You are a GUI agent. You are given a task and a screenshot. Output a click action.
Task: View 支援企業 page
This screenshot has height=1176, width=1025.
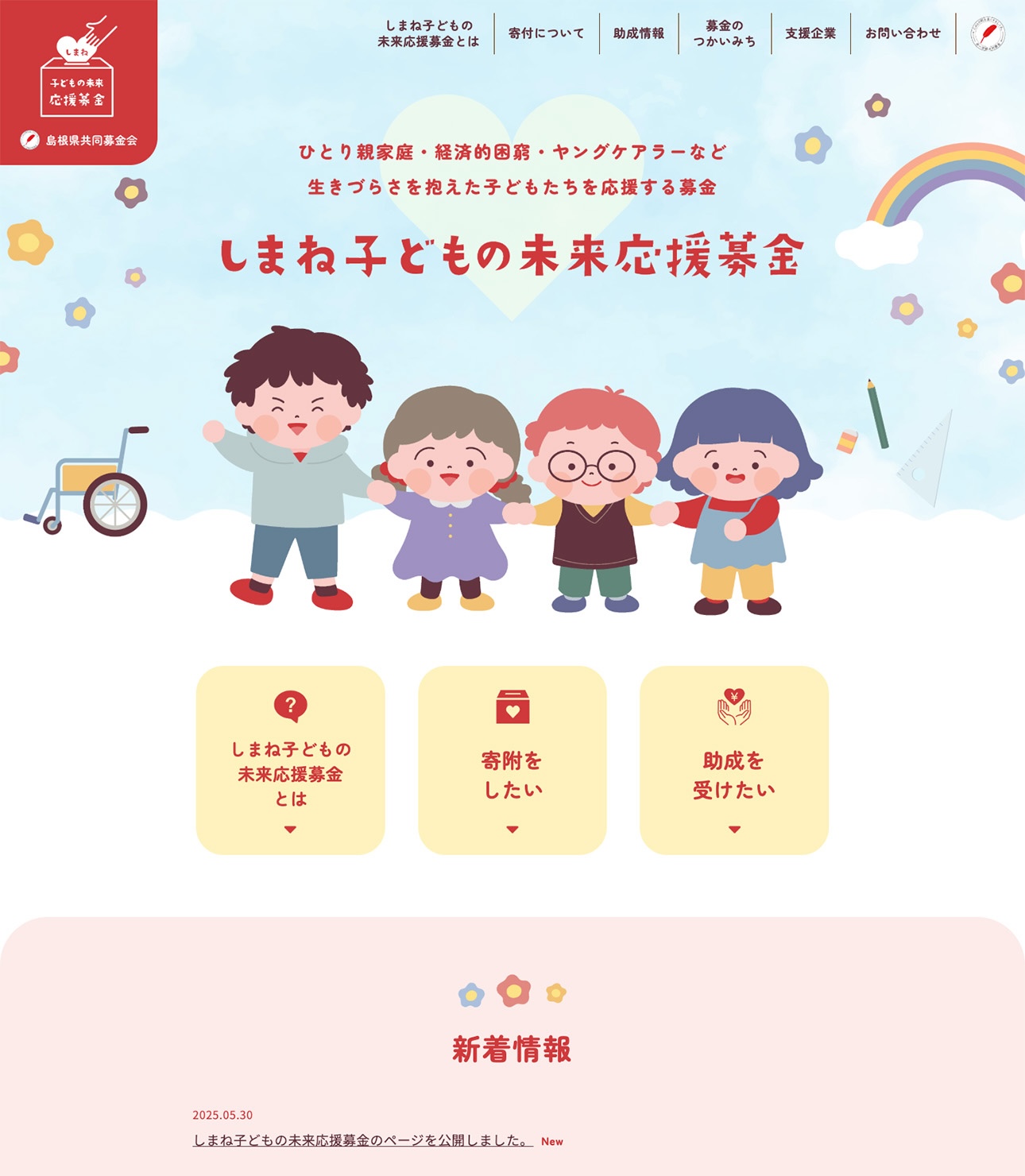[x=810, y=33]
